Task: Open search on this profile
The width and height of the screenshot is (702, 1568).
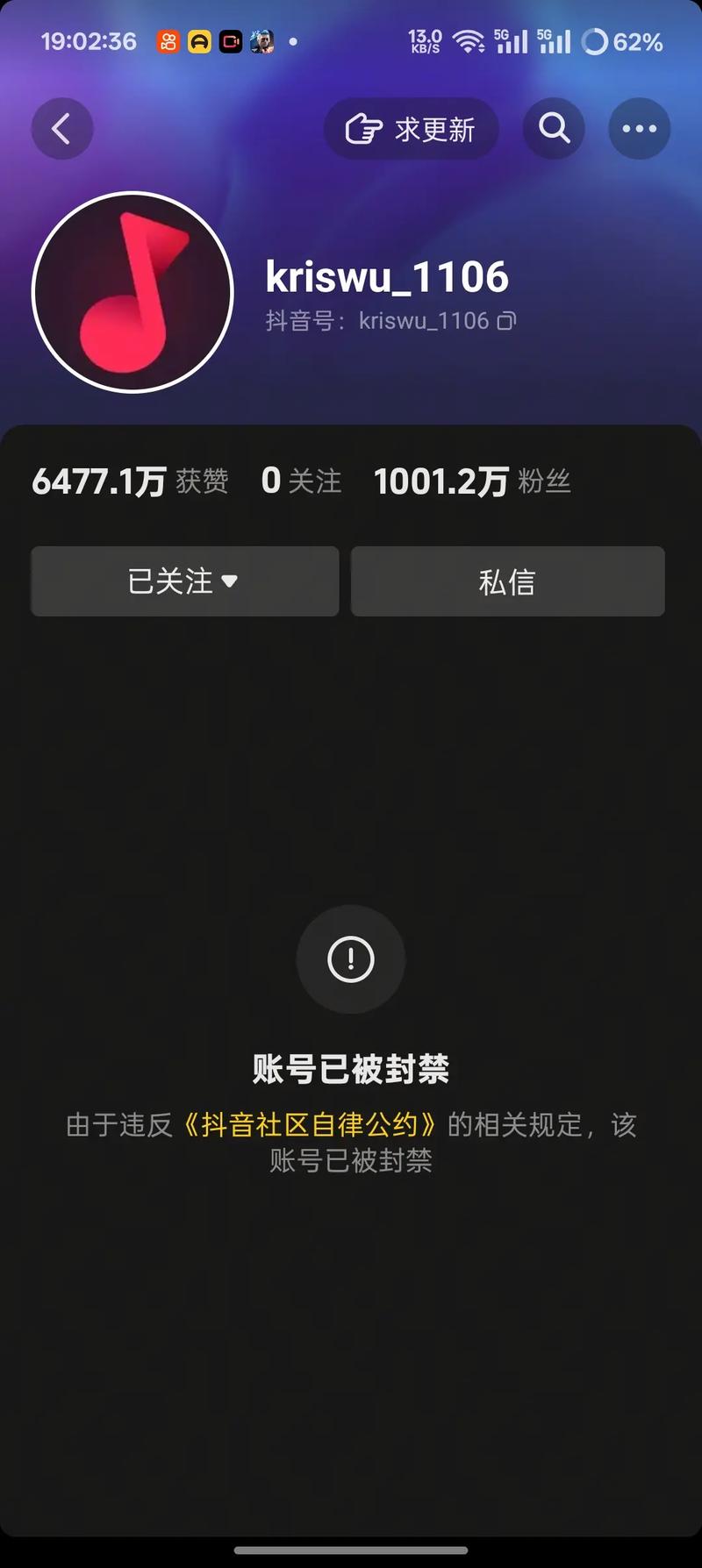Action: [554, 129]
